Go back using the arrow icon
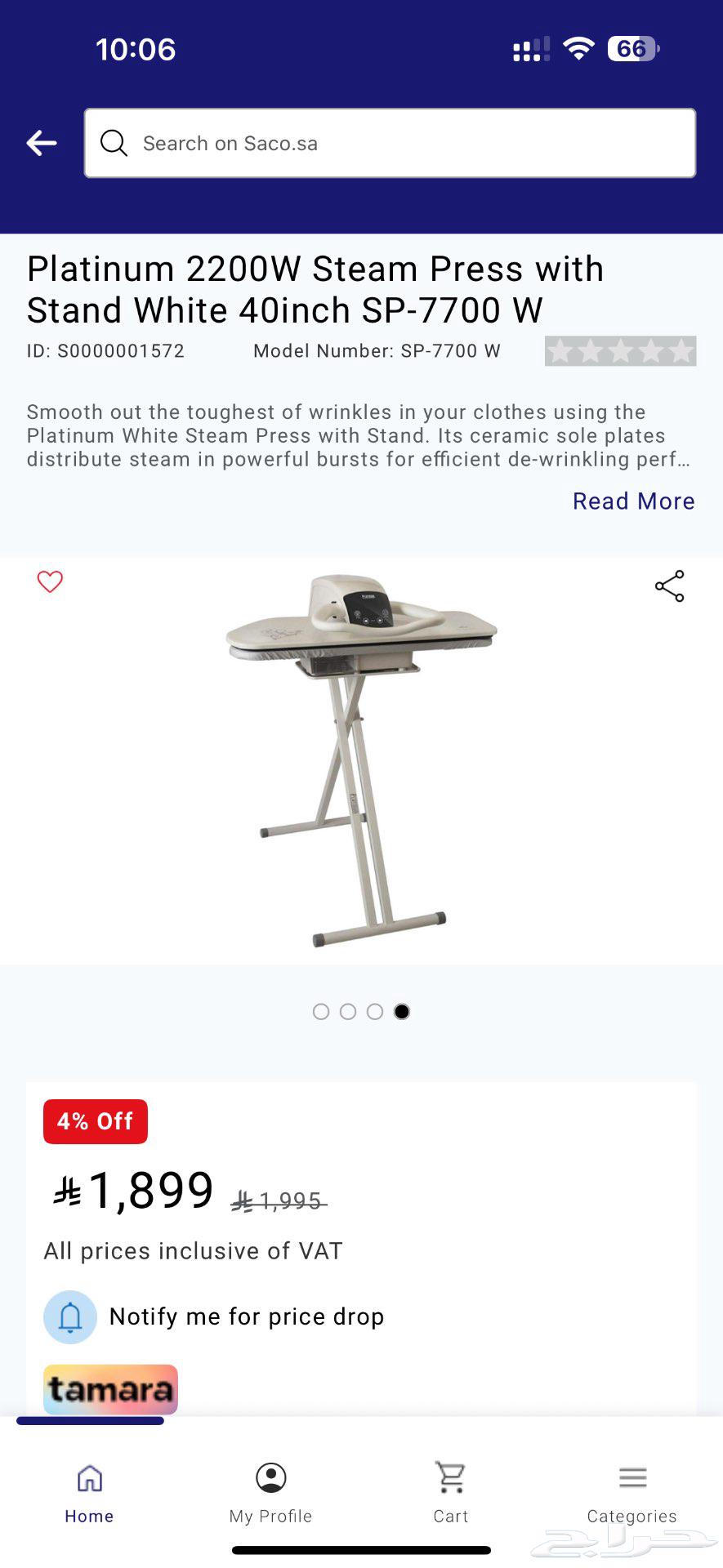The height and width of the screenshot is (1568, 723). click(42, 143)
